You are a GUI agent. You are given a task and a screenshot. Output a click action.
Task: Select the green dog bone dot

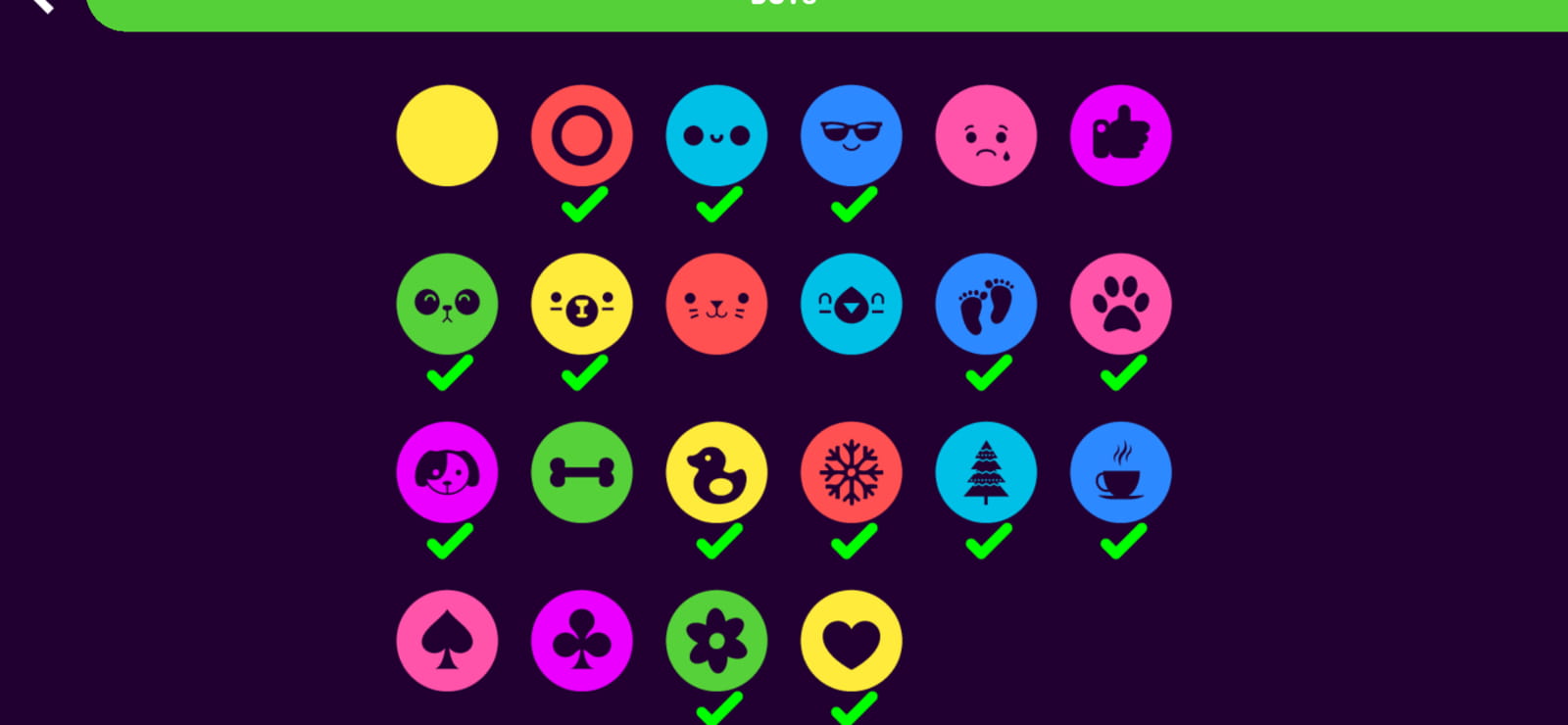click(582, 472)
